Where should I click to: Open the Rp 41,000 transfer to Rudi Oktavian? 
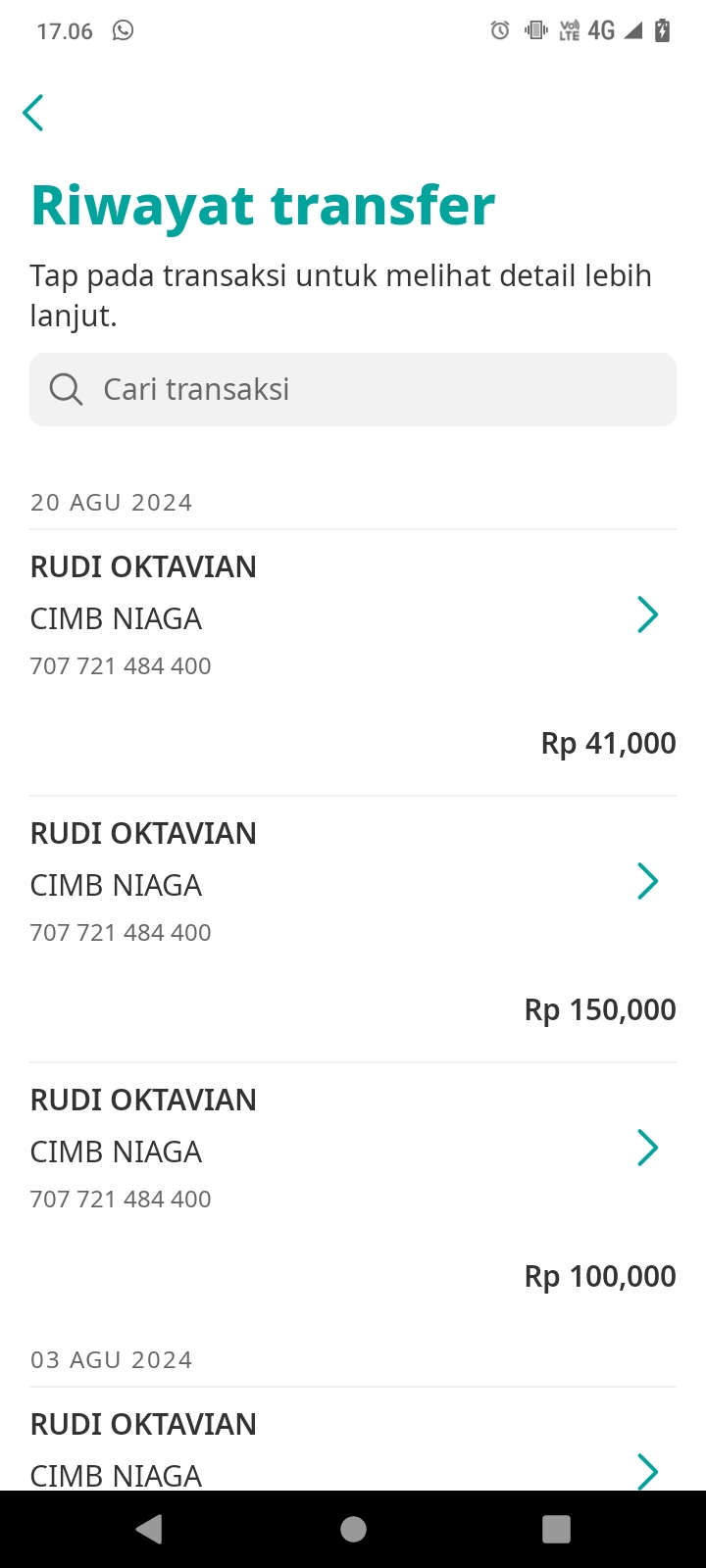(353, 662)
